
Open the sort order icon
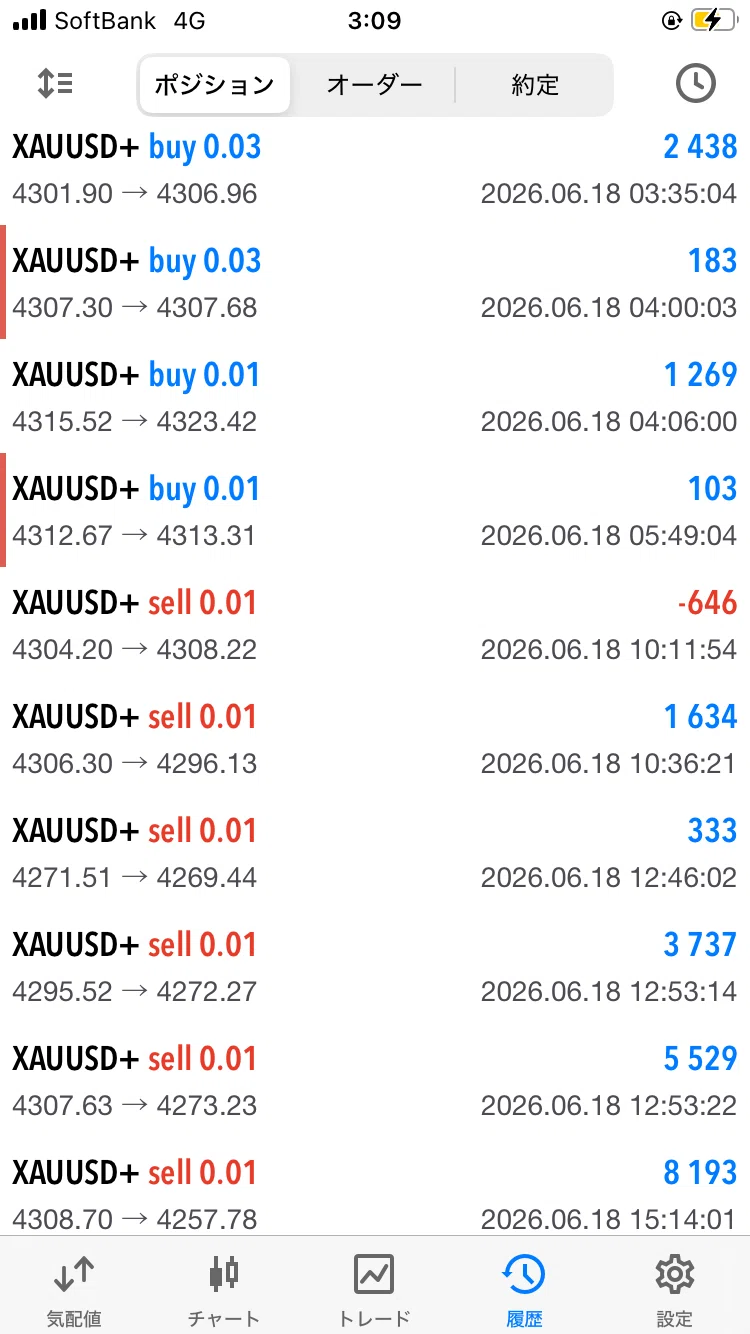click(55, 84)
